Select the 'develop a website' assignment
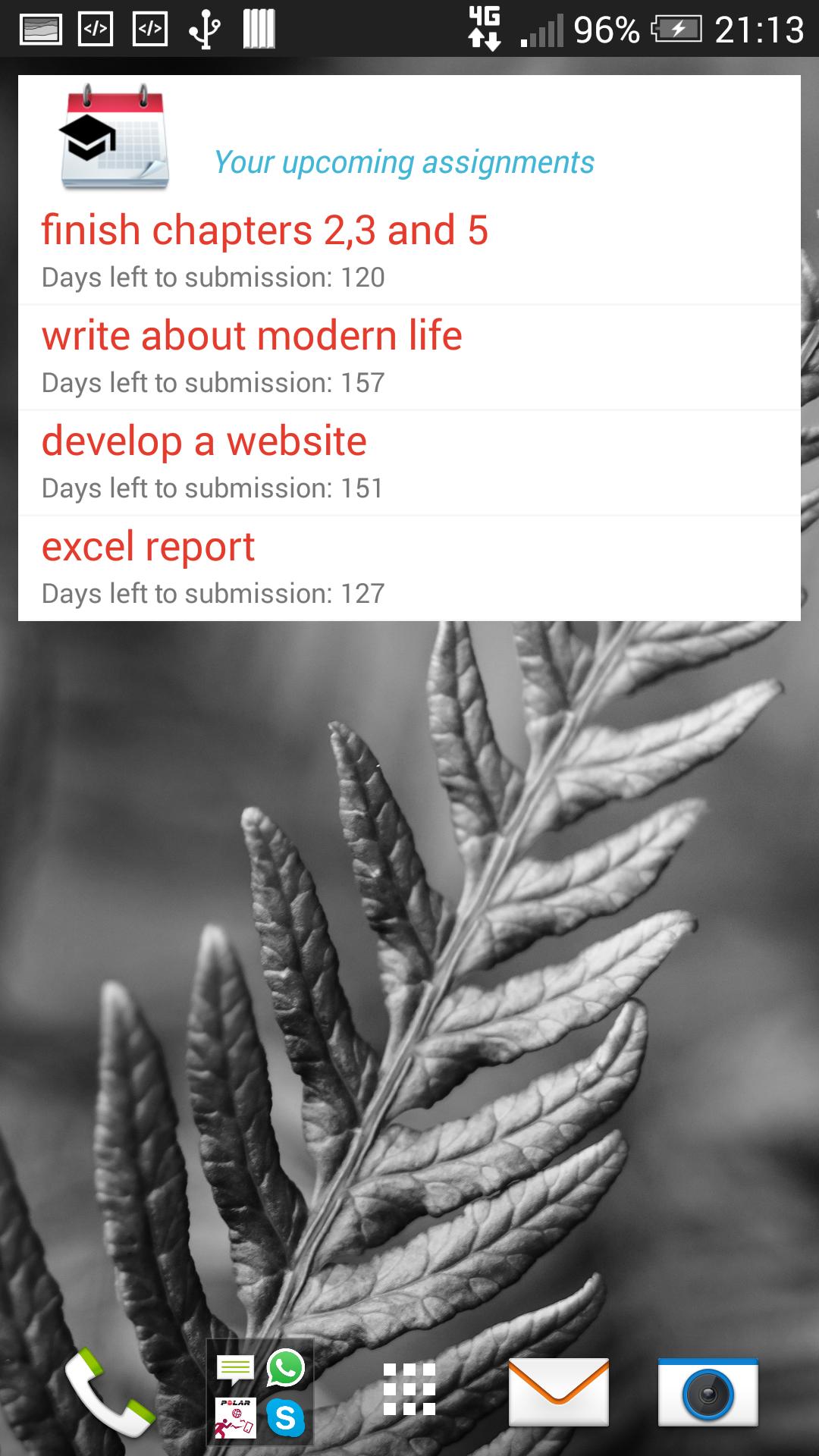Viewport: 819px width, 1456px height. (x=409, y=463)
